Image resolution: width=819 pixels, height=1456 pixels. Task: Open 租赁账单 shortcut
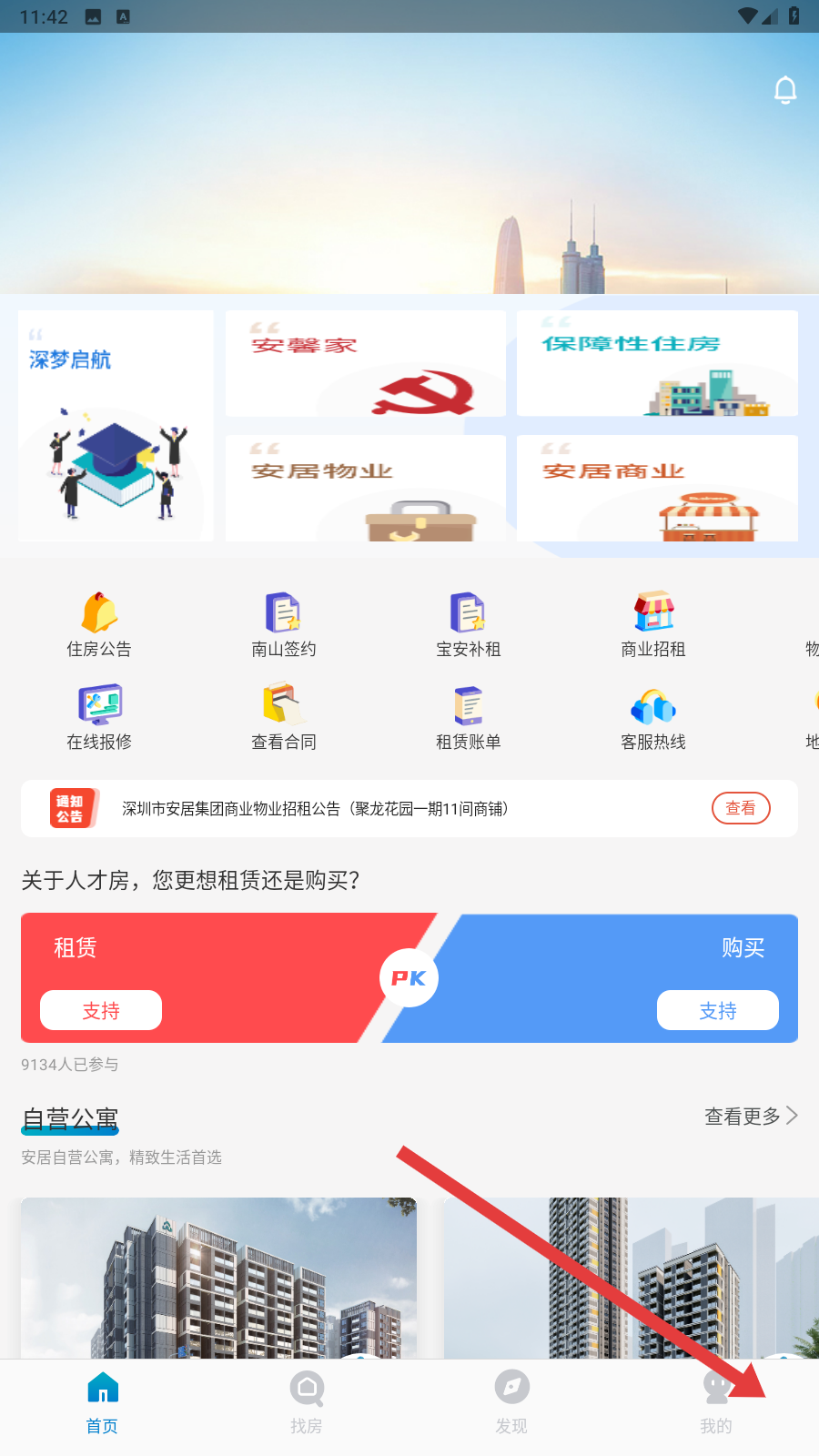[x=469, y=718]
